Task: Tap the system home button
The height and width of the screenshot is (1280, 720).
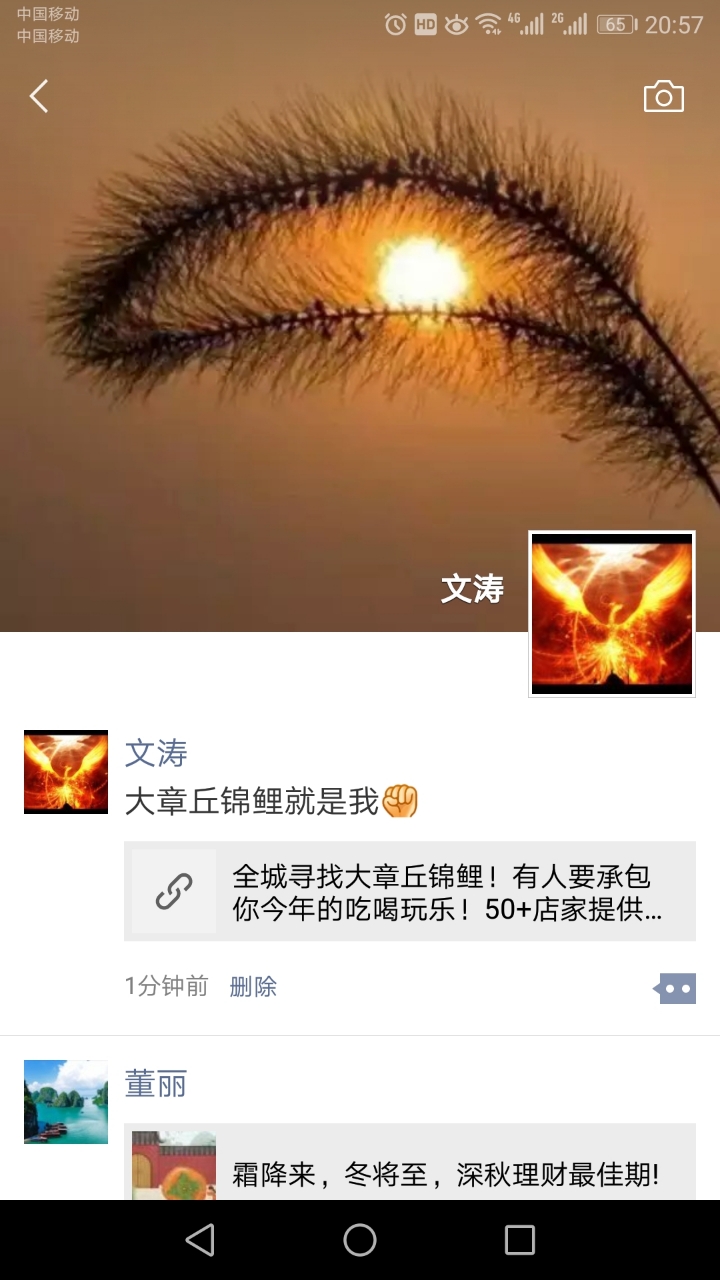Action: click(x=360, y=1240)
